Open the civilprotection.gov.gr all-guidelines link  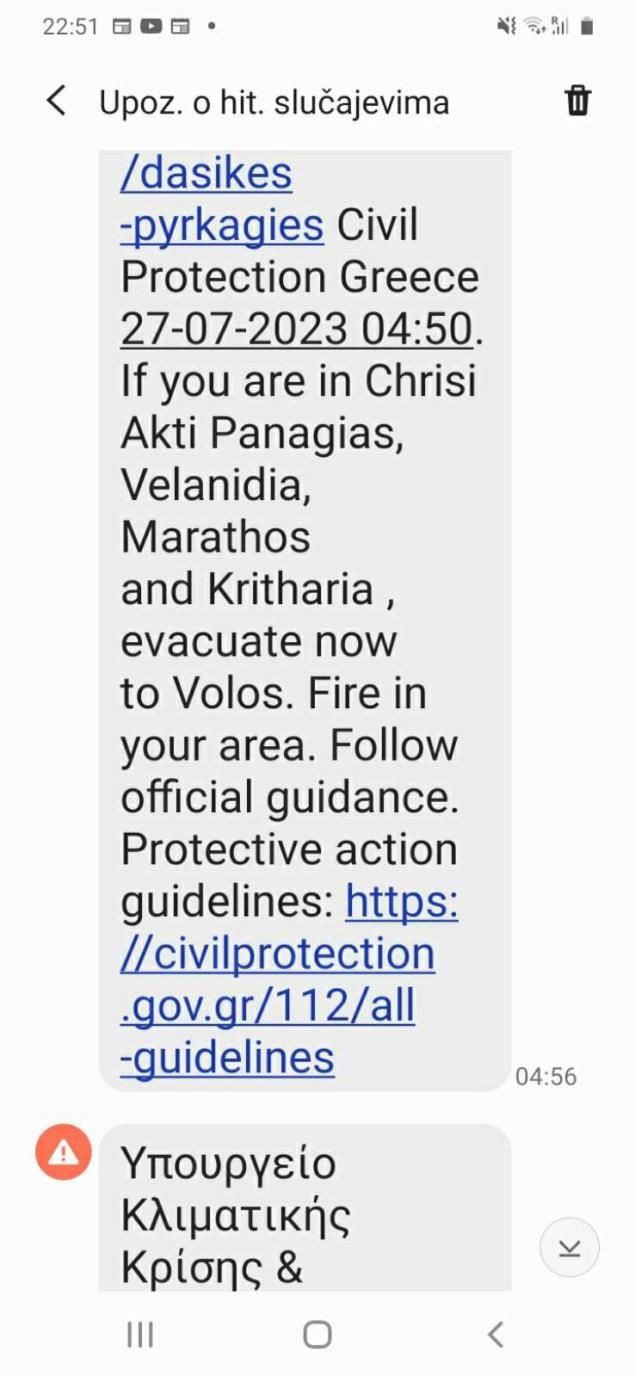click(277, 980)
